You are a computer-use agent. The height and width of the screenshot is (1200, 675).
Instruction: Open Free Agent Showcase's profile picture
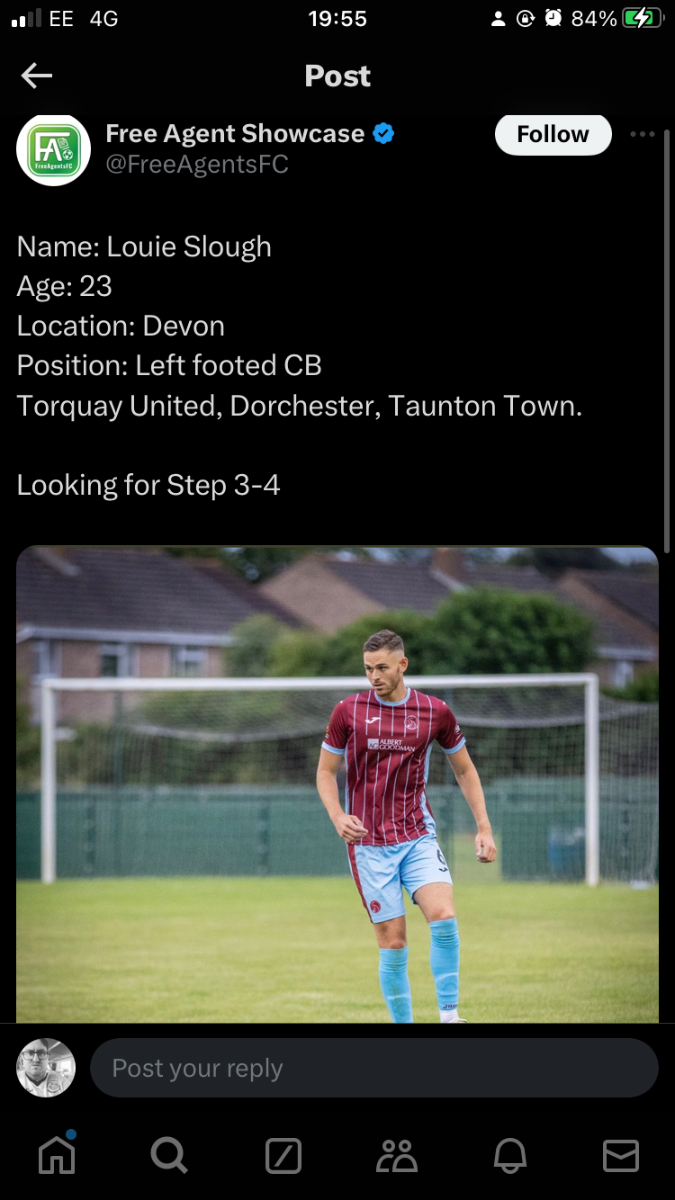53,150
